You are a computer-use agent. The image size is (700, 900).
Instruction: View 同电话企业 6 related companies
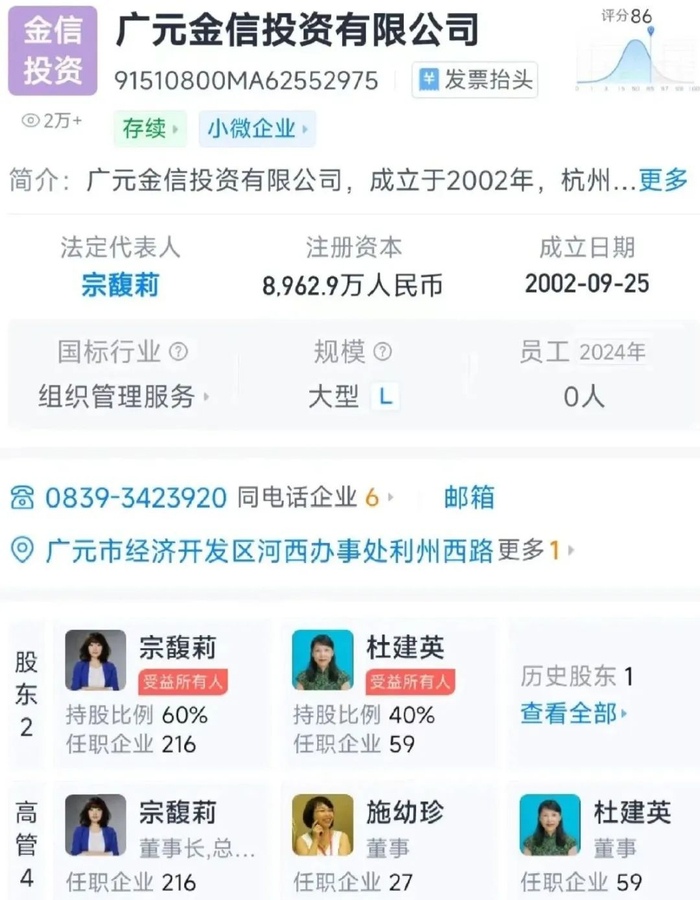(315, 497)
